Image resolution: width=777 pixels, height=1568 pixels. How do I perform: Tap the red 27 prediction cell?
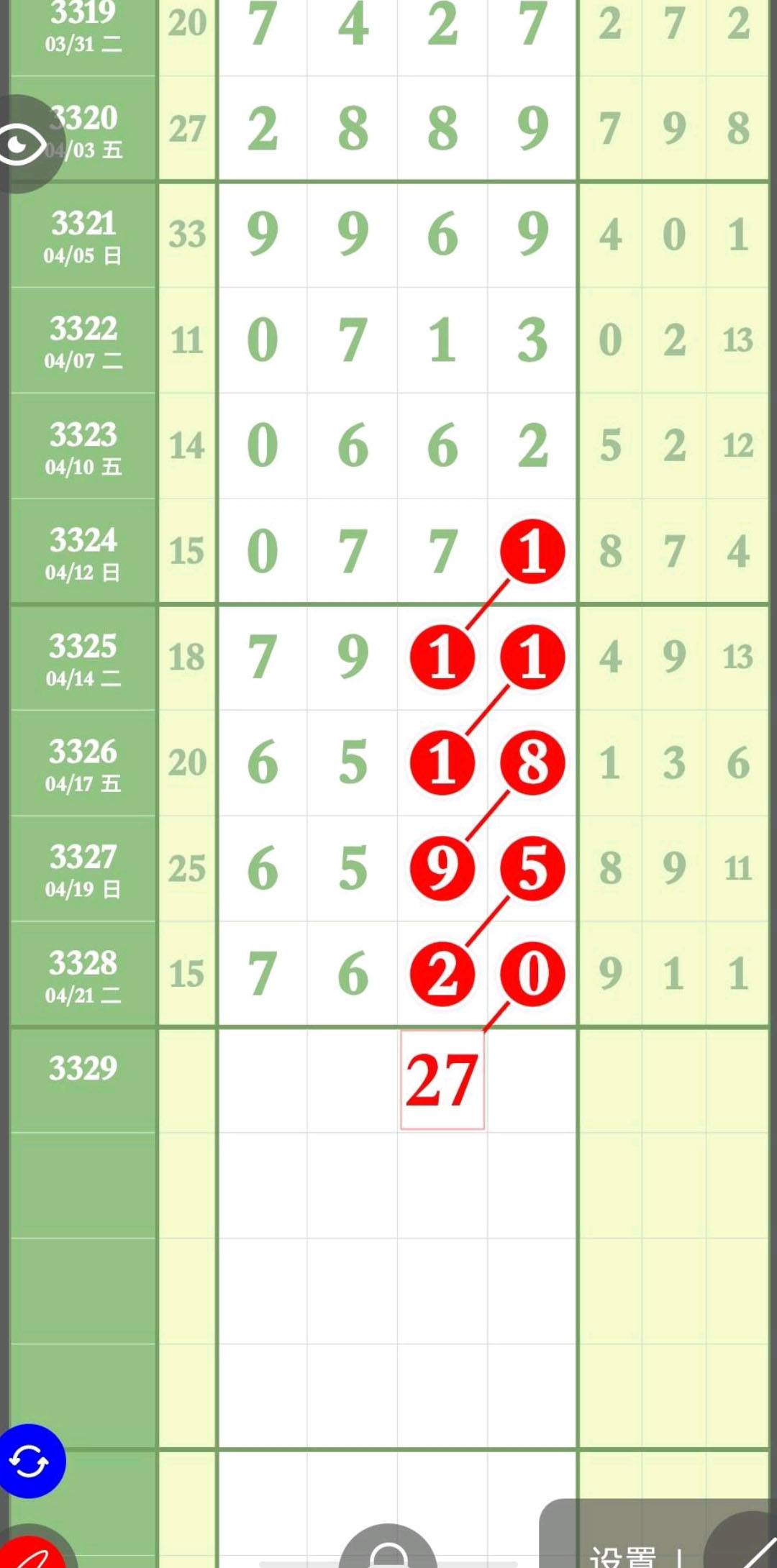(x=442, y=1080)
